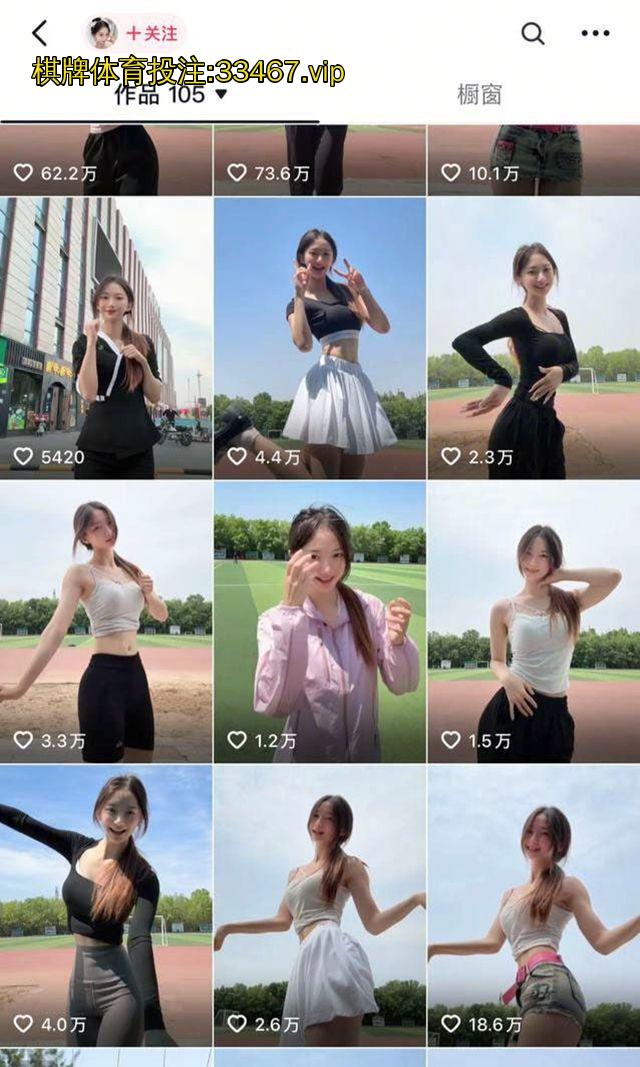Screen dimensions: 640x1067
Task: Play the video with 2.6万 likes
Action: (320, 905)
